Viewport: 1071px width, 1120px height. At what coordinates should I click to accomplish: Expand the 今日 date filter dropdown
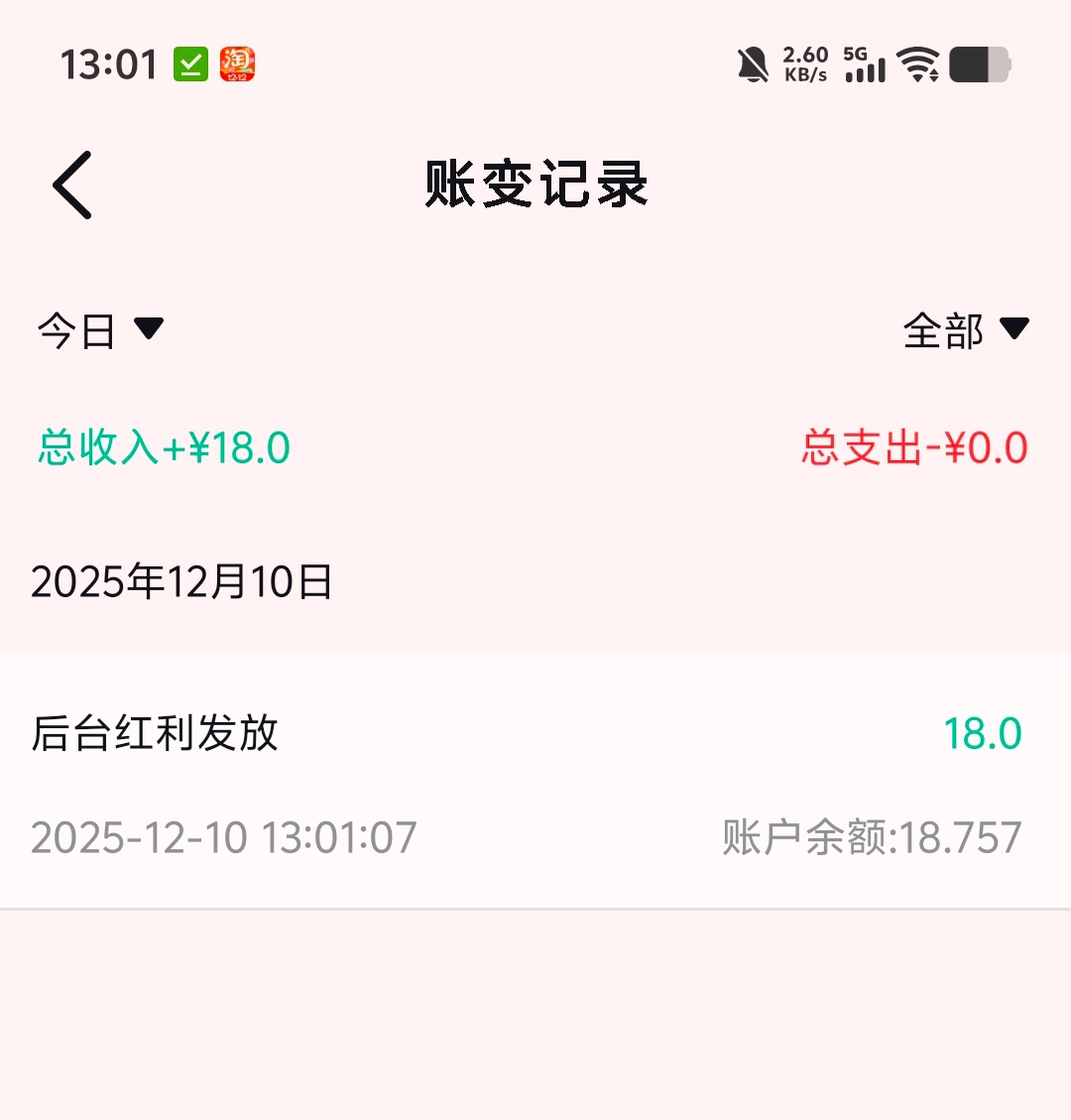tap(99, 330)
